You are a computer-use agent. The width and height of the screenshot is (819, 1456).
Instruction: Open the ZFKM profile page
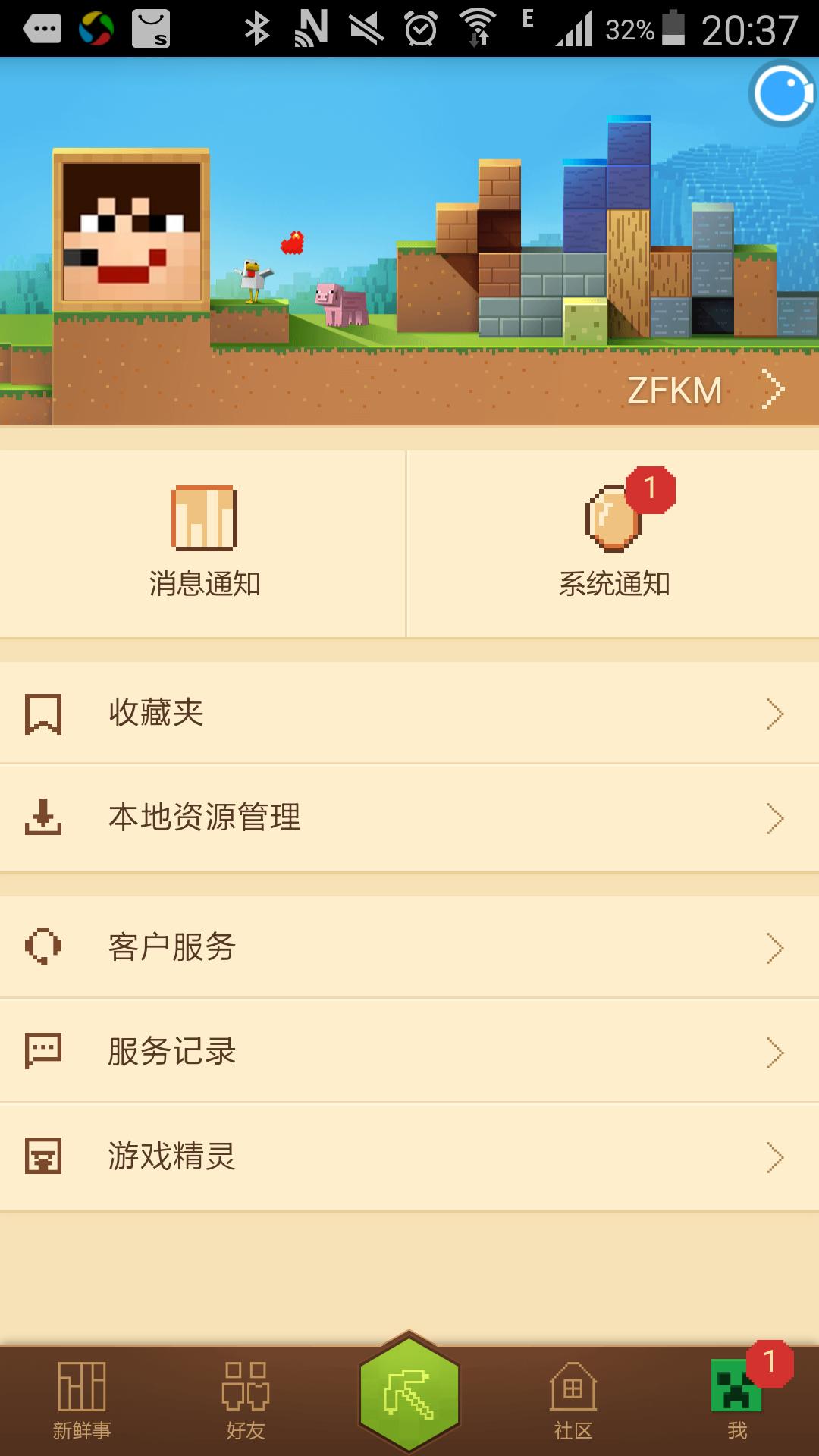(x=704, y=391)
